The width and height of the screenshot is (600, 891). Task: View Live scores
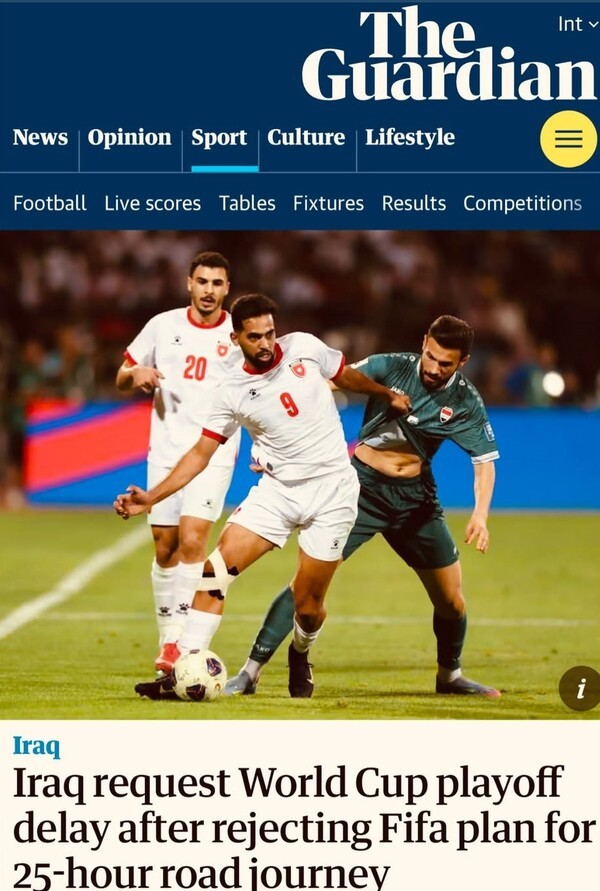(152, 203)
